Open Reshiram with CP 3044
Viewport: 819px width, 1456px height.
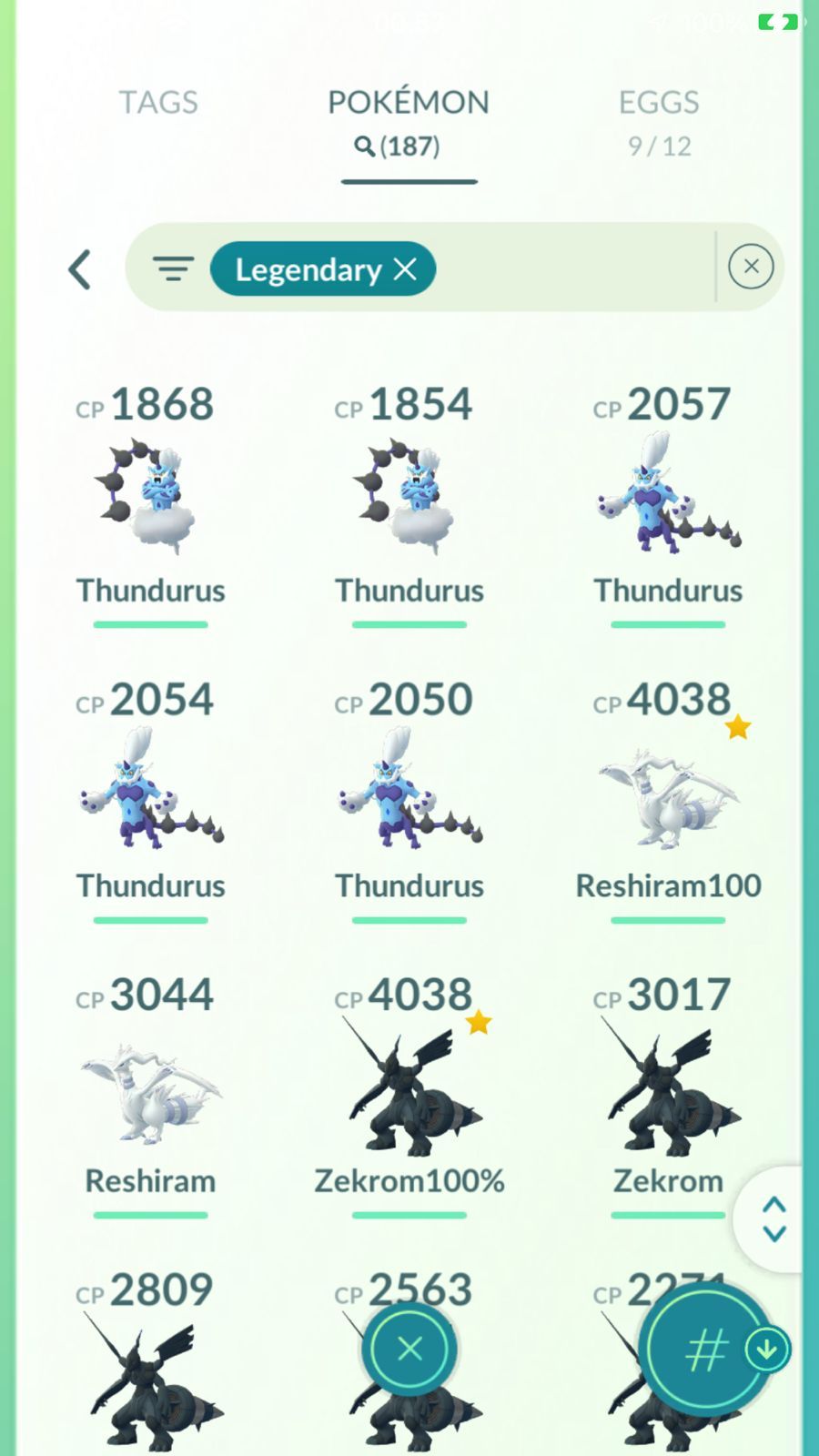(150, 1089)
